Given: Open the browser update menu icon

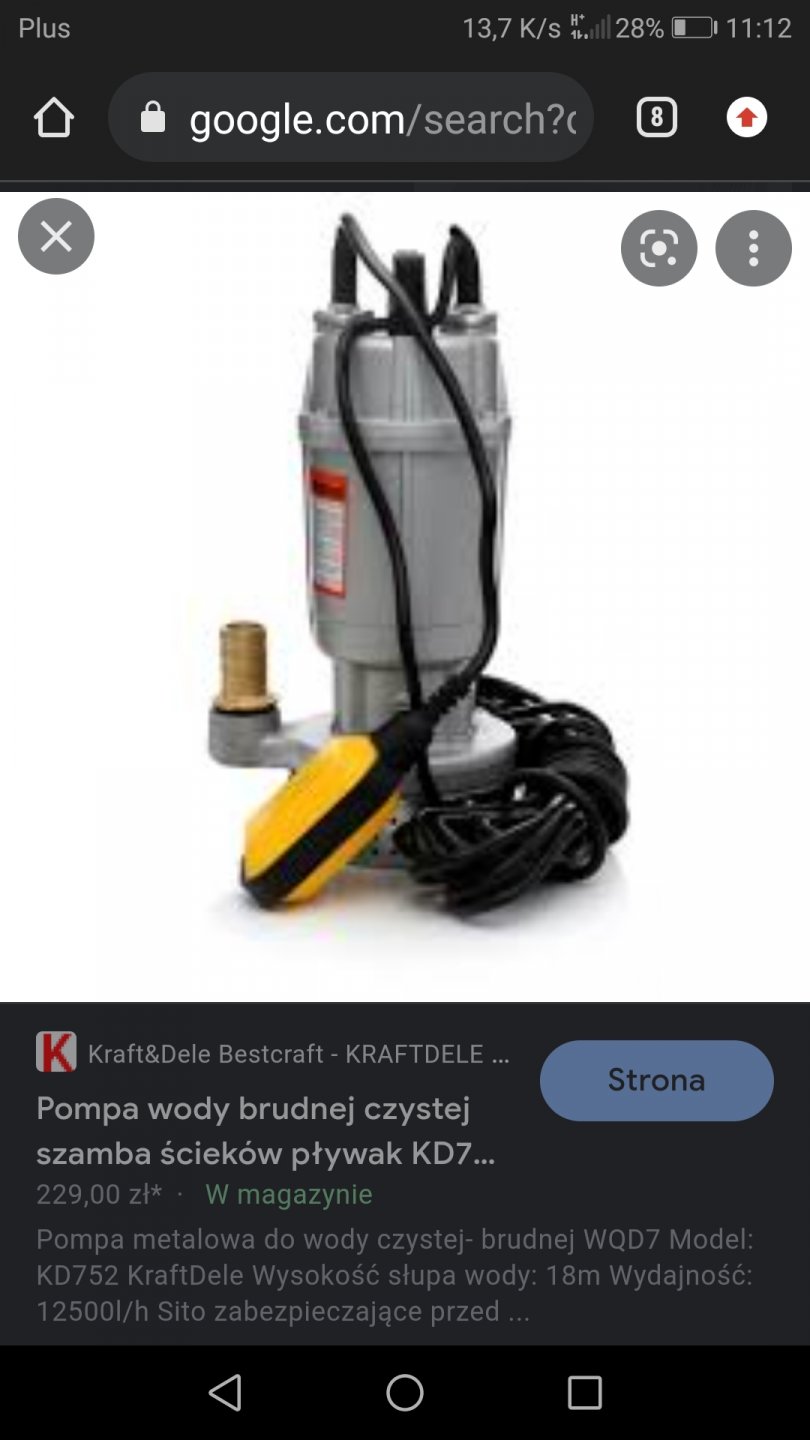Looking at the screenshot, I should coord(746,118).
